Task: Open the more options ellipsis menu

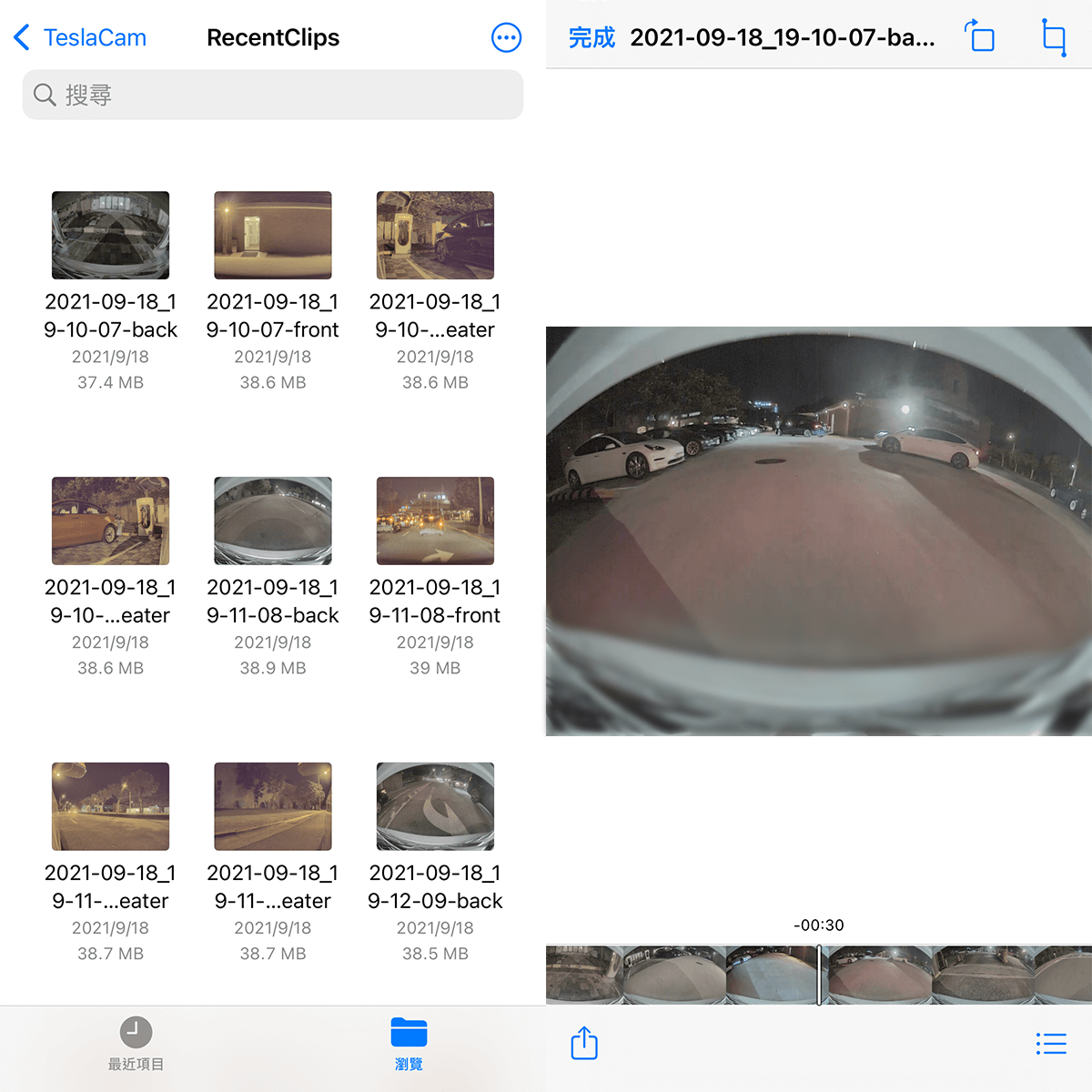Action: (x=506, y=37)
